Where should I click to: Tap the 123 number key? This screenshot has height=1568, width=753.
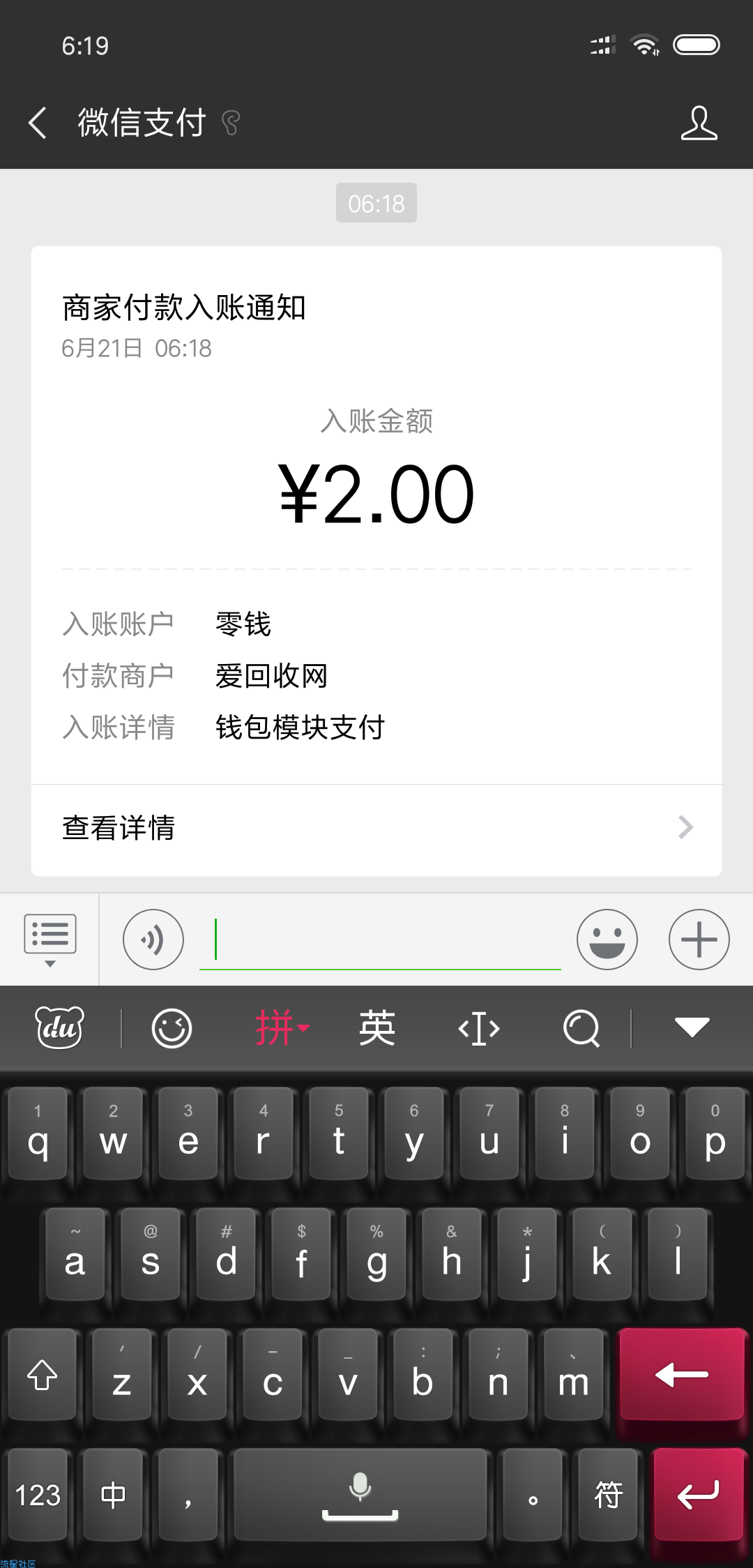click(x=38, y=1495)
